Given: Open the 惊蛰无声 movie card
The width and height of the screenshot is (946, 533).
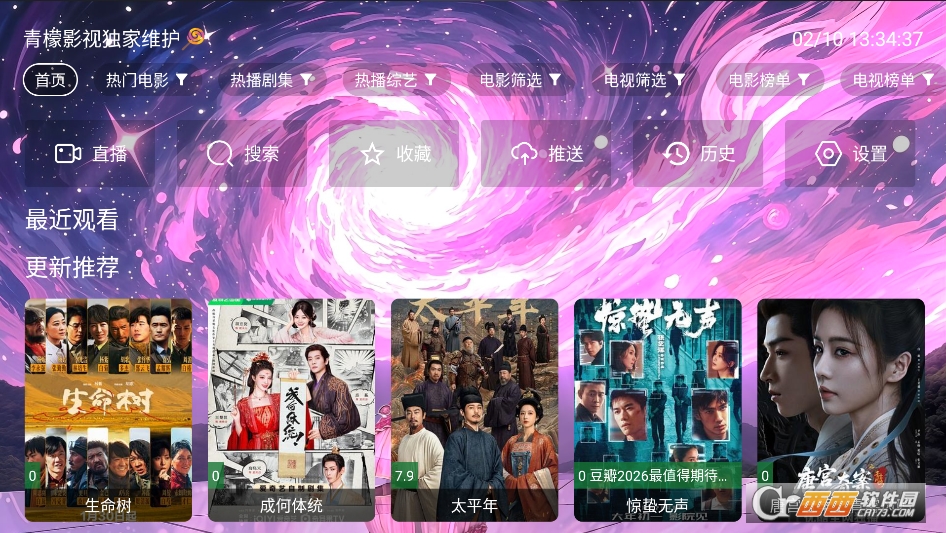Looking at the screenshot, I should tap(657, 410).
